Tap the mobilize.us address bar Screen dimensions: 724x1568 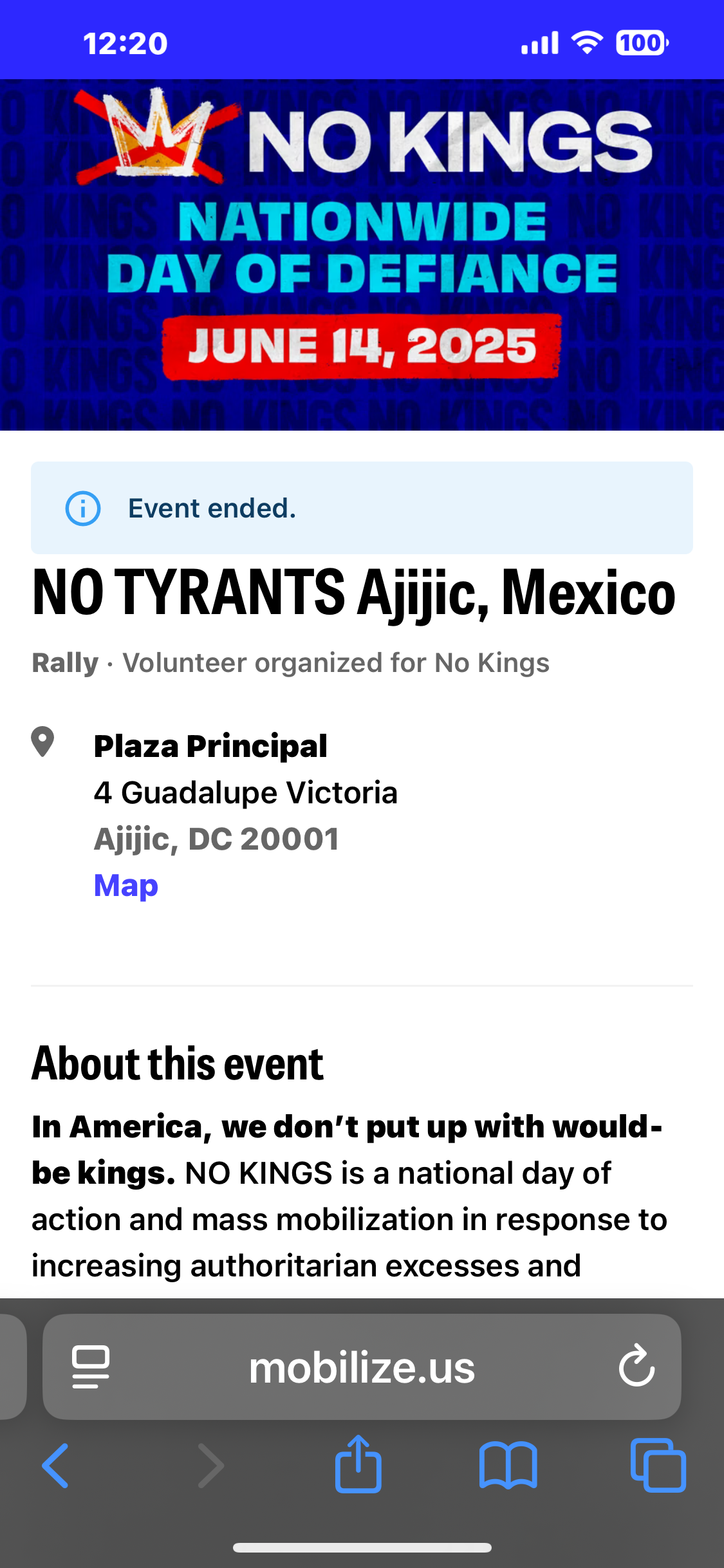[x=362, y=1367]
